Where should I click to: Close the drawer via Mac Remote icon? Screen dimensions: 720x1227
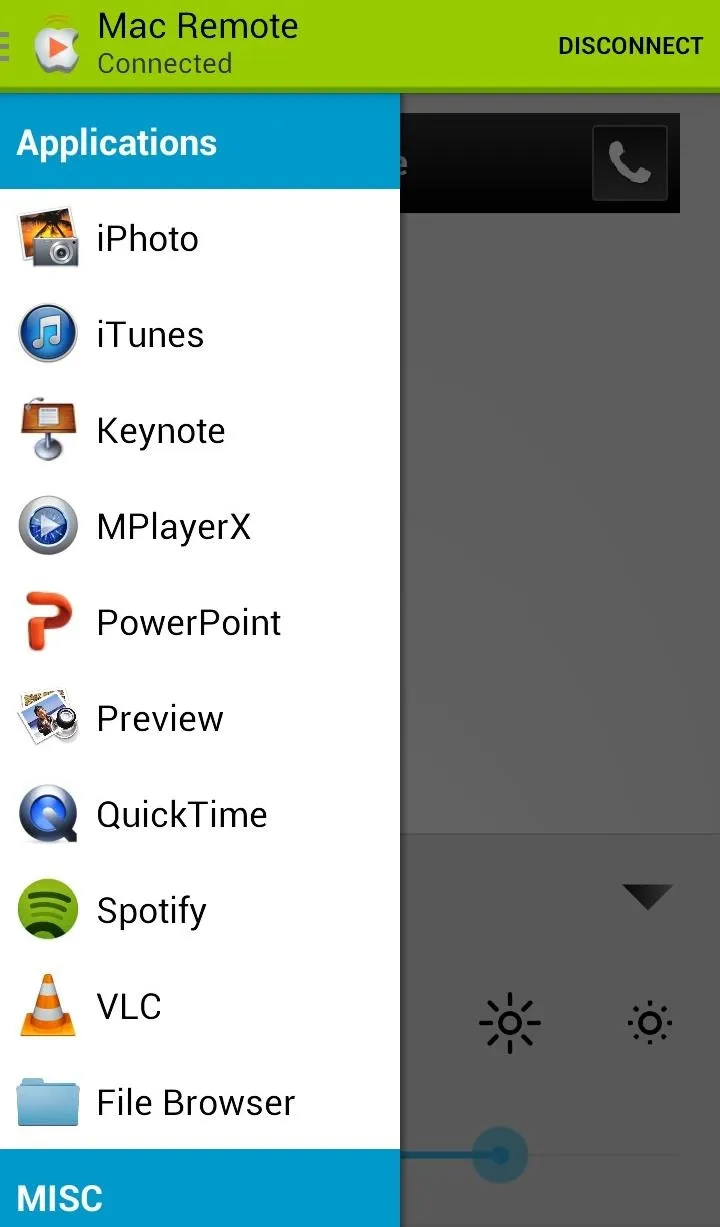pos(56,45)
